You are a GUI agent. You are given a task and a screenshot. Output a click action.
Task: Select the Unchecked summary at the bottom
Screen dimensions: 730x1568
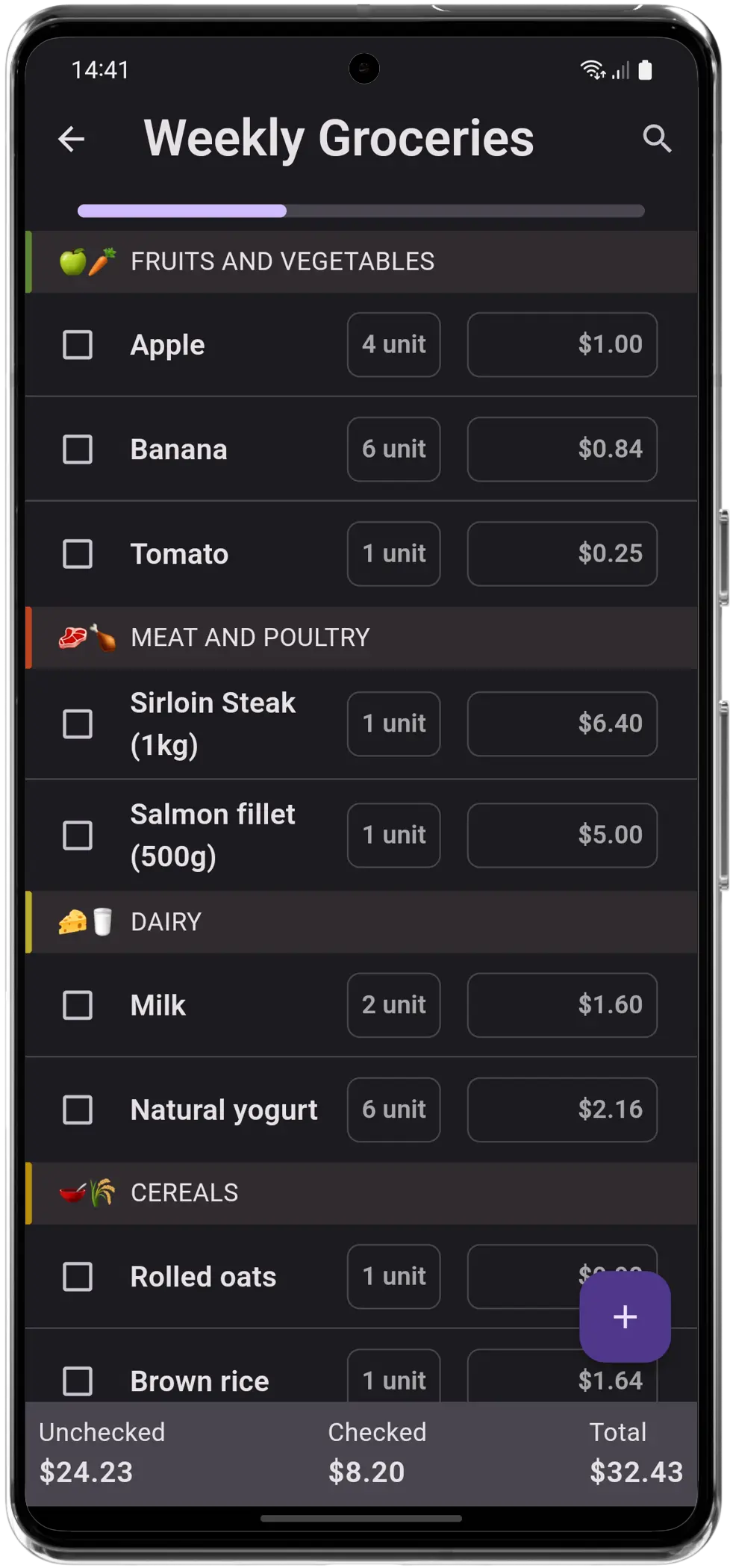[x=102, y=1452]
